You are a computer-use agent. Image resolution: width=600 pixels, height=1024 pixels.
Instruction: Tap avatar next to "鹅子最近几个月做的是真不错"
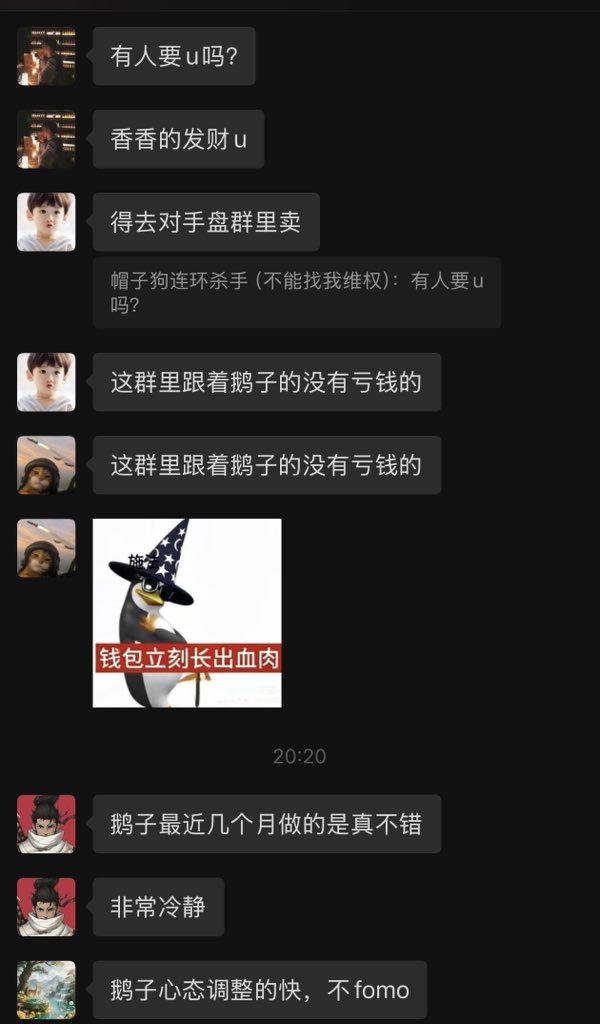click(x=46, y=824)
